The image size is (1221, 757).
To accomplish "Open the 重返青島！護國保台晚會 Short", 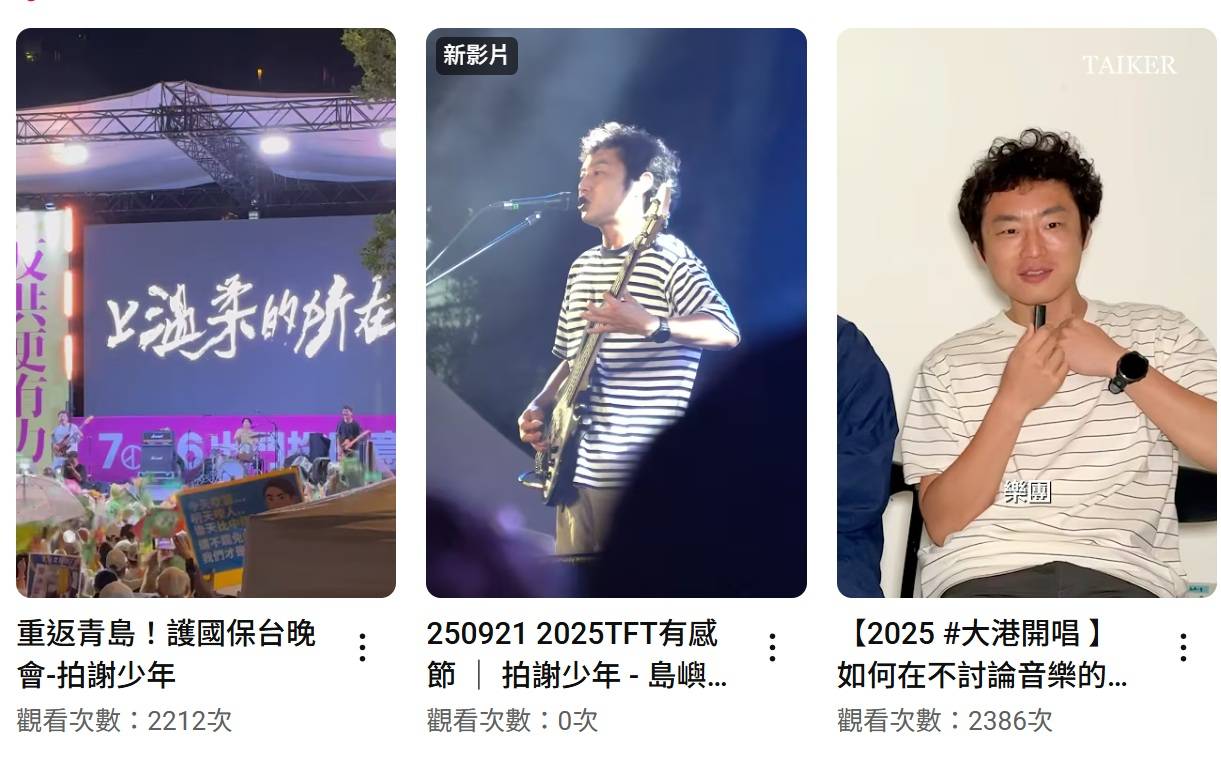I will point(205,312).
